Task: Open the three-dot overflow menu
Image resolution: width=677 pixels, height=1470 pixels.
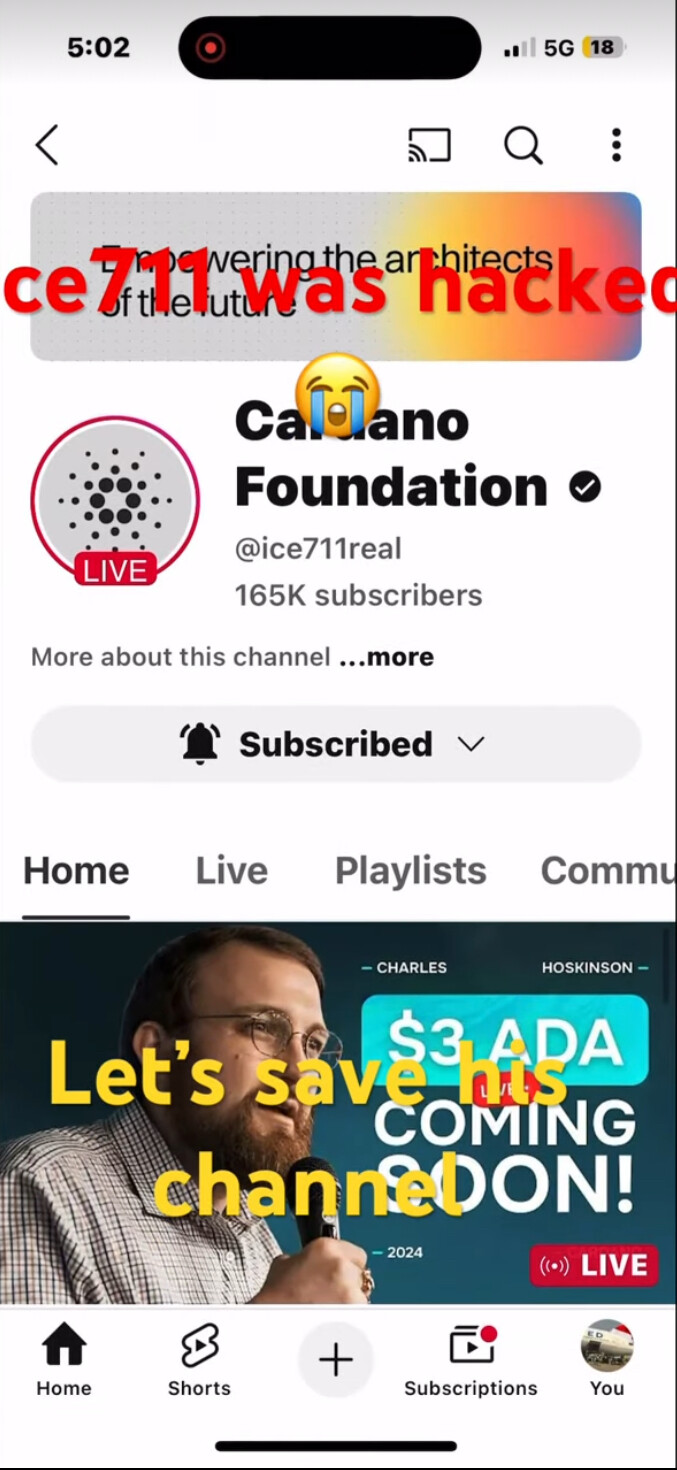Action: tap(616, 146)
